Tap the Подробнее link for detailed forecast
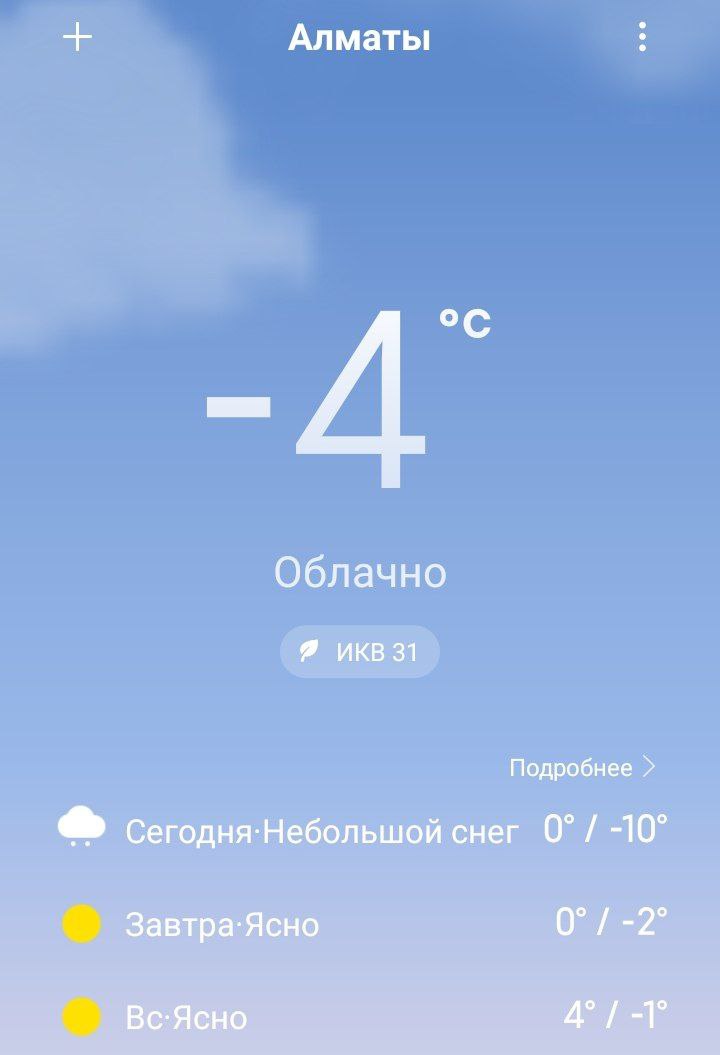 pos(582,768)
